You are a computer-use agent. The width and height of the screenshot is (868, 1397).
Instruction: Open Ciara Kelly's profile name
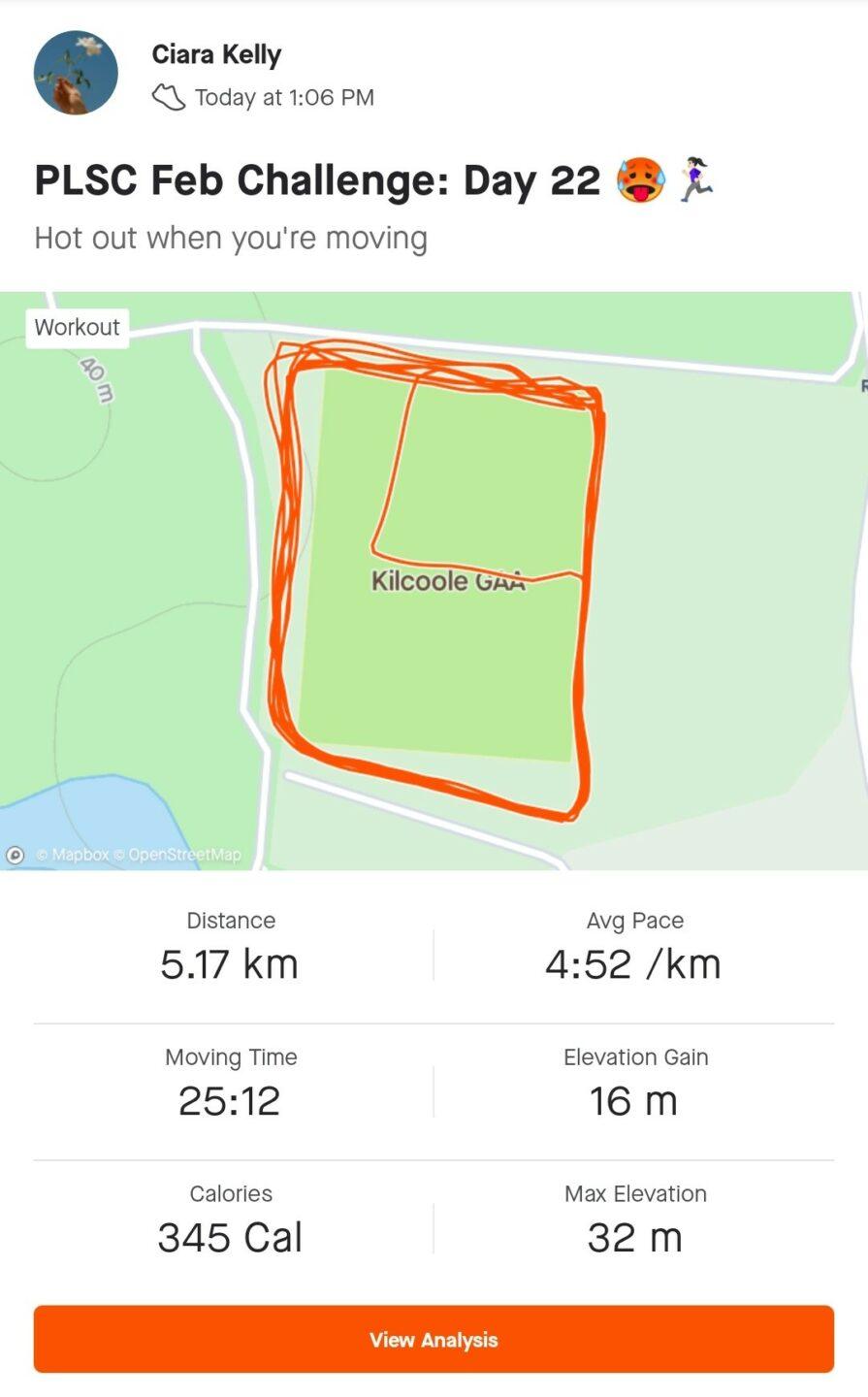(216, 54)
